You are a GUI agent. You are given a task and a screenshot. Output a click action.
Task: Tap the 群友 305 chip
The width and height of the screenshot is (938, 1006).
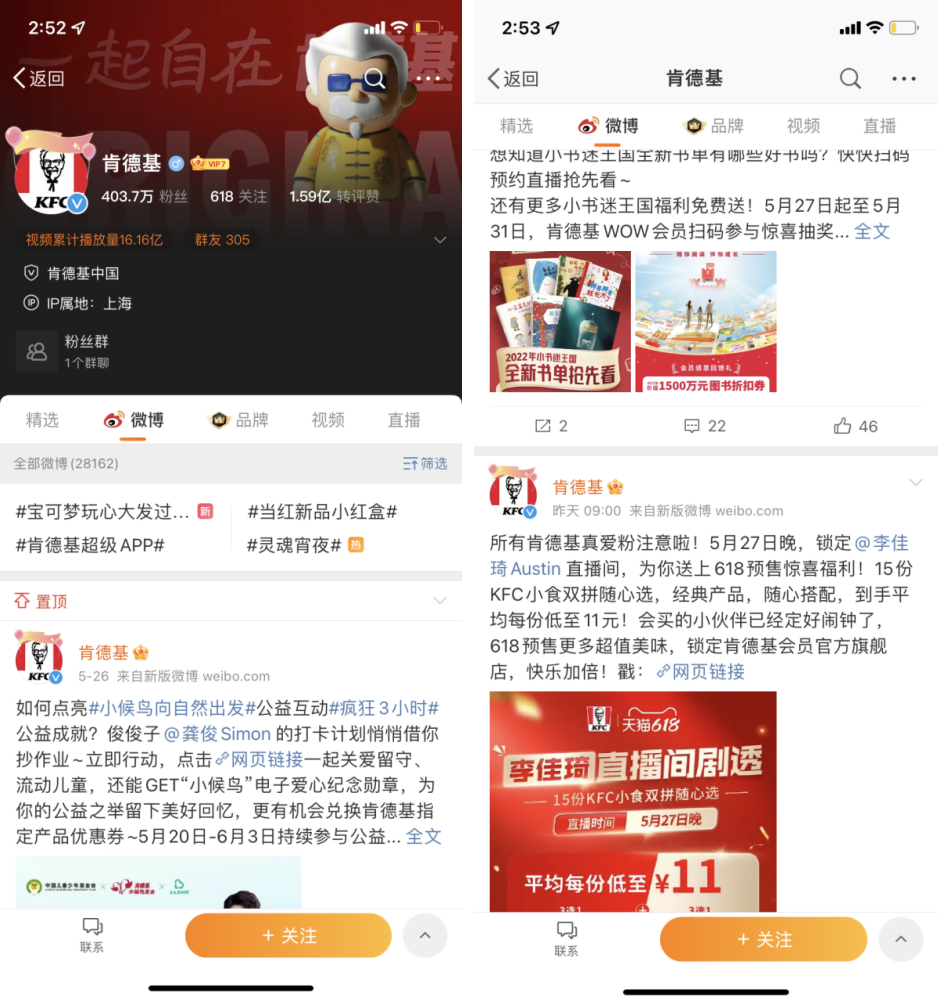coord(222,240)
